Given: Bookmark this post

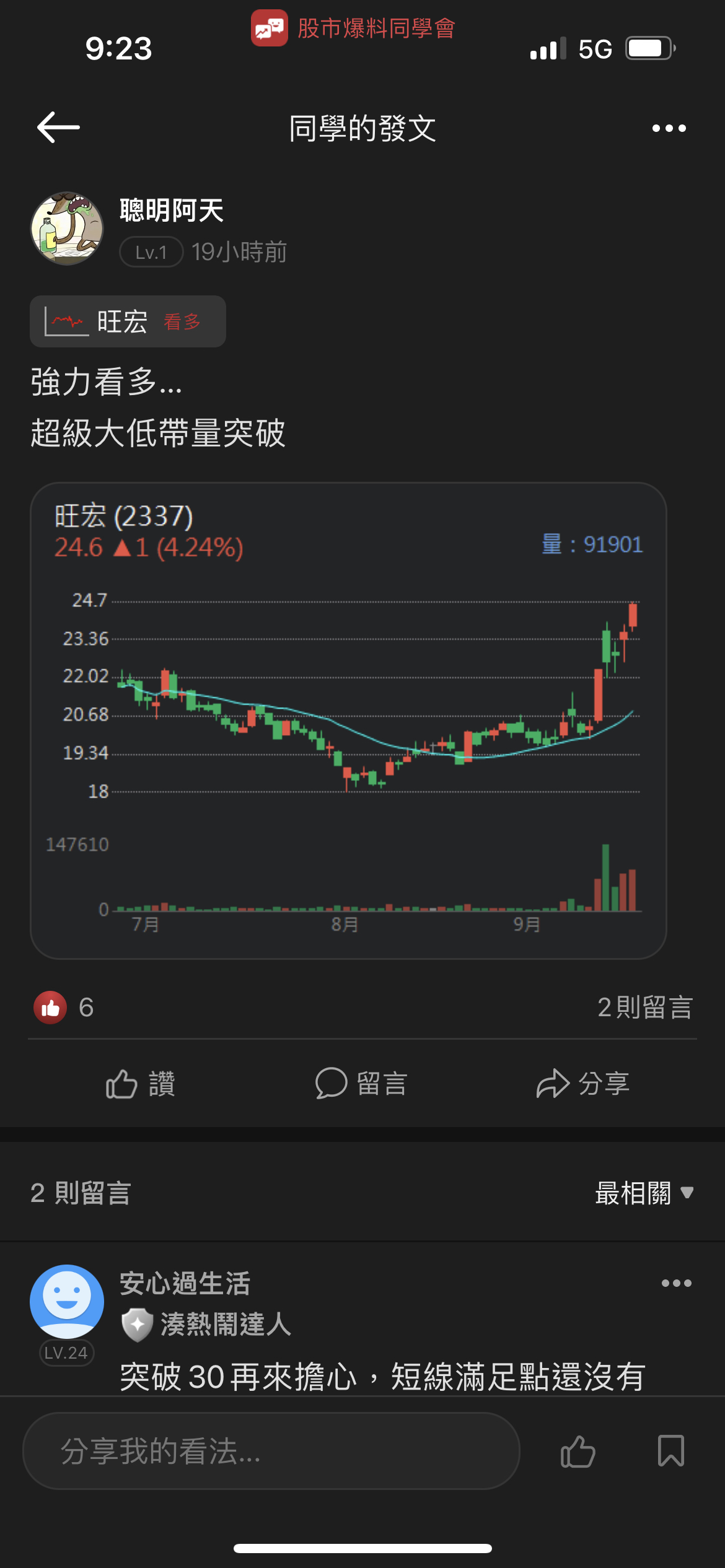Looking at the screenshot, I should pyautogui.click(x=670, y=1451).
